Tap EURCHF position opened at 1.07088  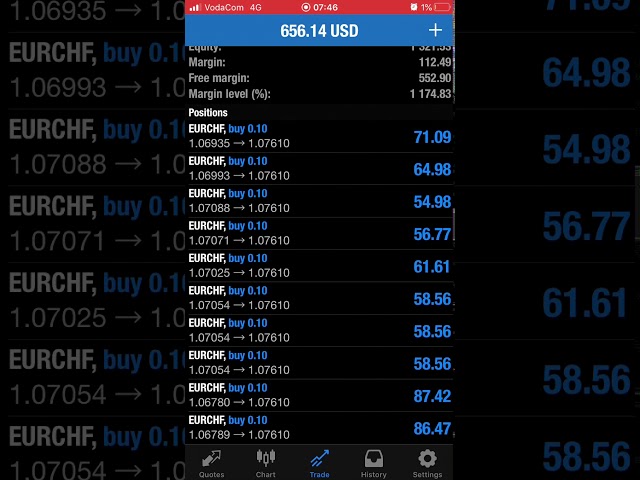tap(319, 201)
